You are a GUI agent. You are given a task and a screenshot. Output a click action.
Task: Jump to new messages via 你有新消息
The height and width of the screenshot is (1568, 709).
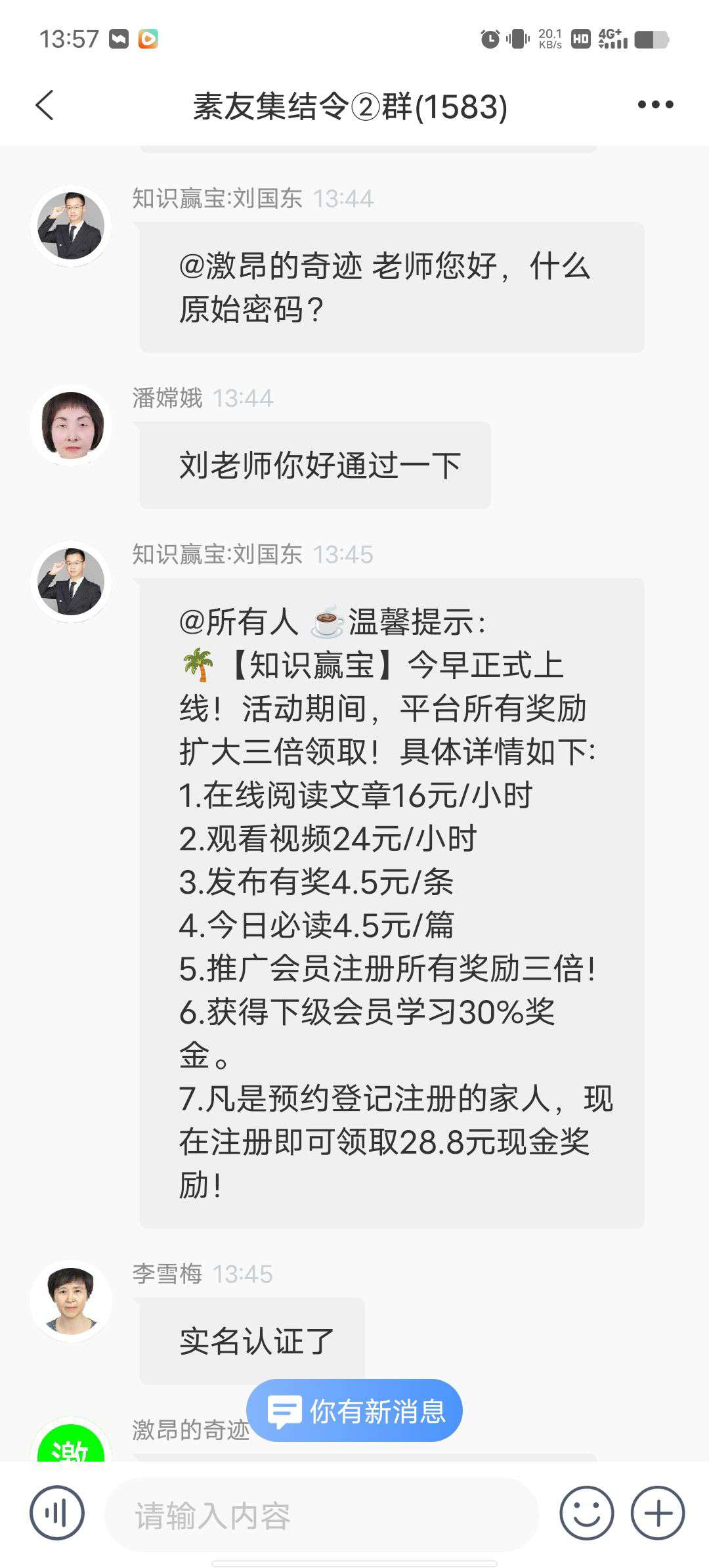354,1410
